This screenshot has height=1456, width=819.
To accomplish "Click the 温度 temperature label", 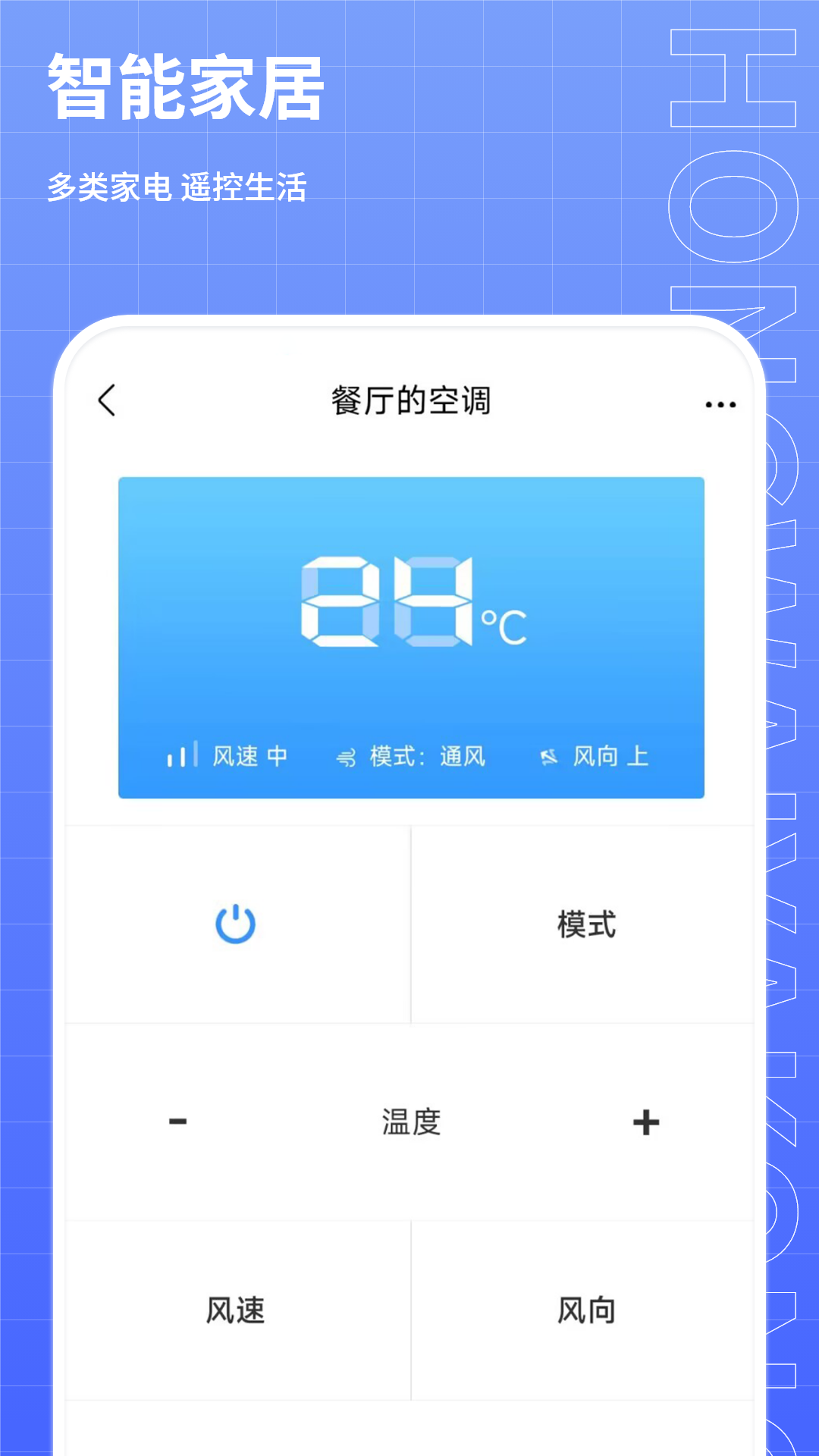I will click(410, 1123).
